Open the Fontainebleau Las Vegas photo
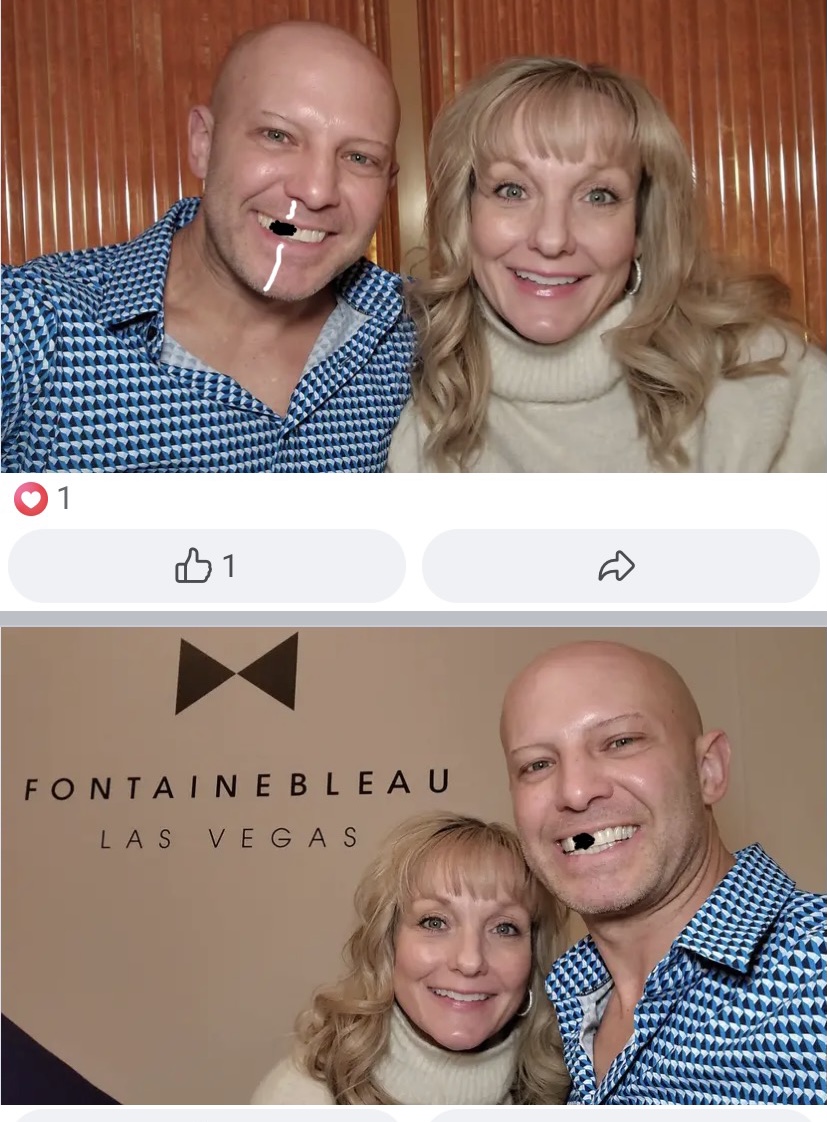The height and width of the screenshot is (1122, 827). 413,865
